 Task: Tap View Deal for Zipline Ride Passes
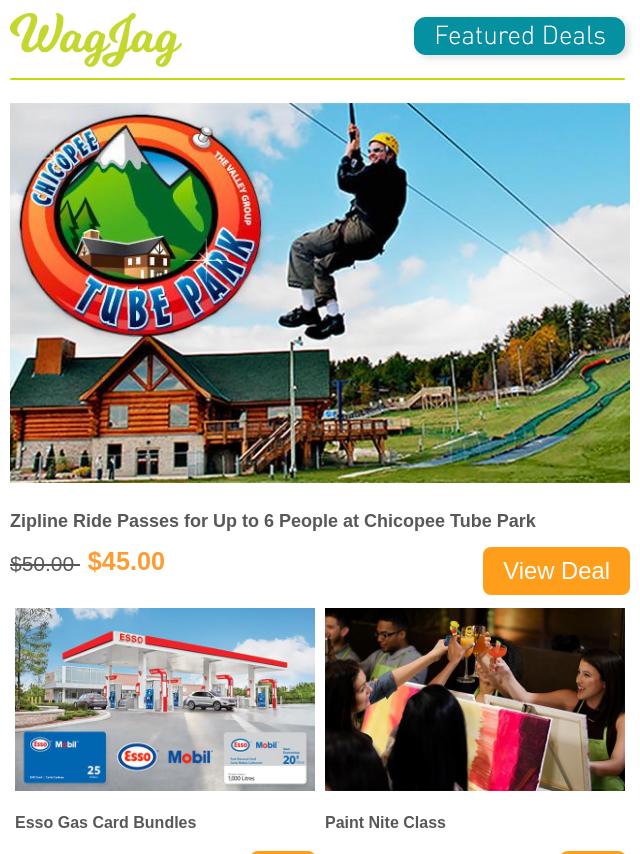point(556,571)
